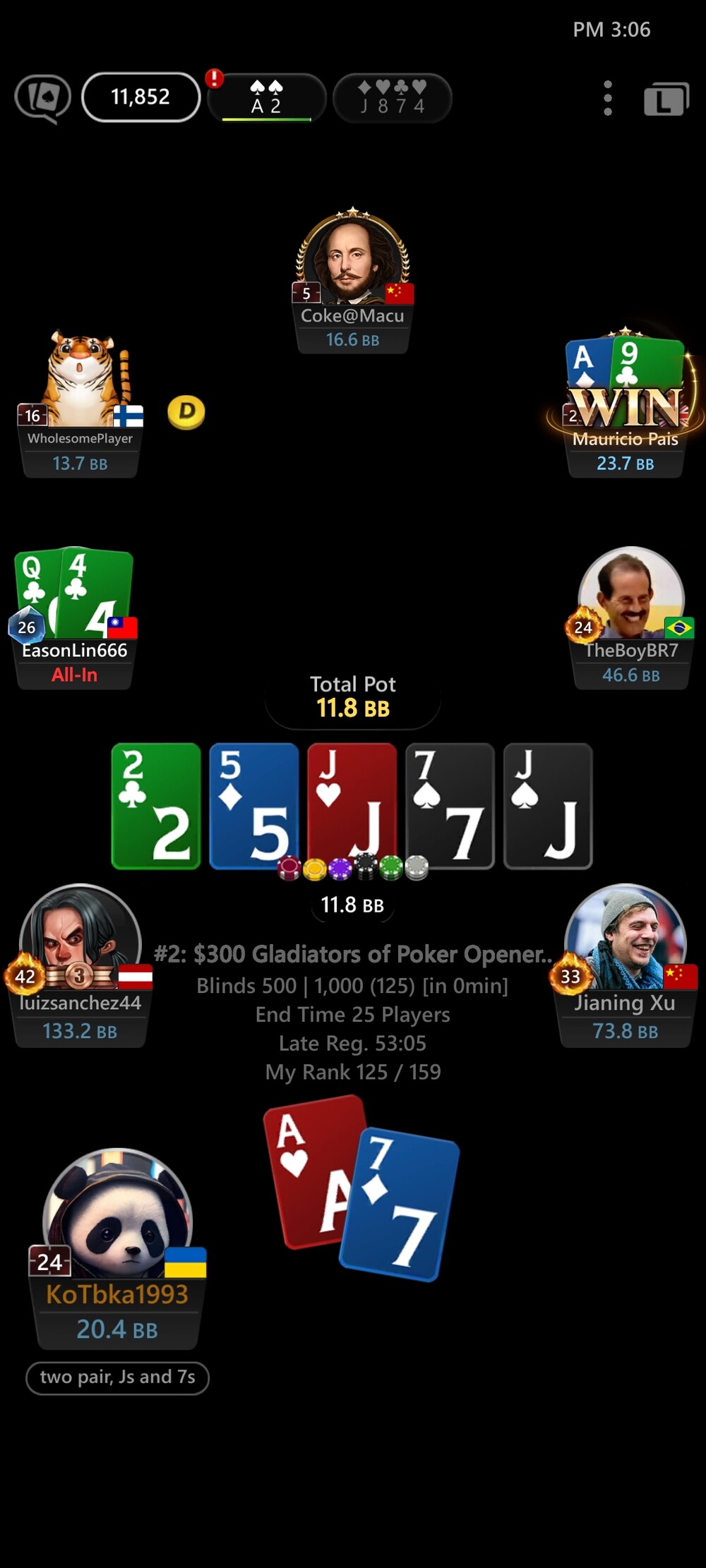The image size is (706, 1568).
Task: Open TheBoyBR7 player profile
Action: point(631,617)
